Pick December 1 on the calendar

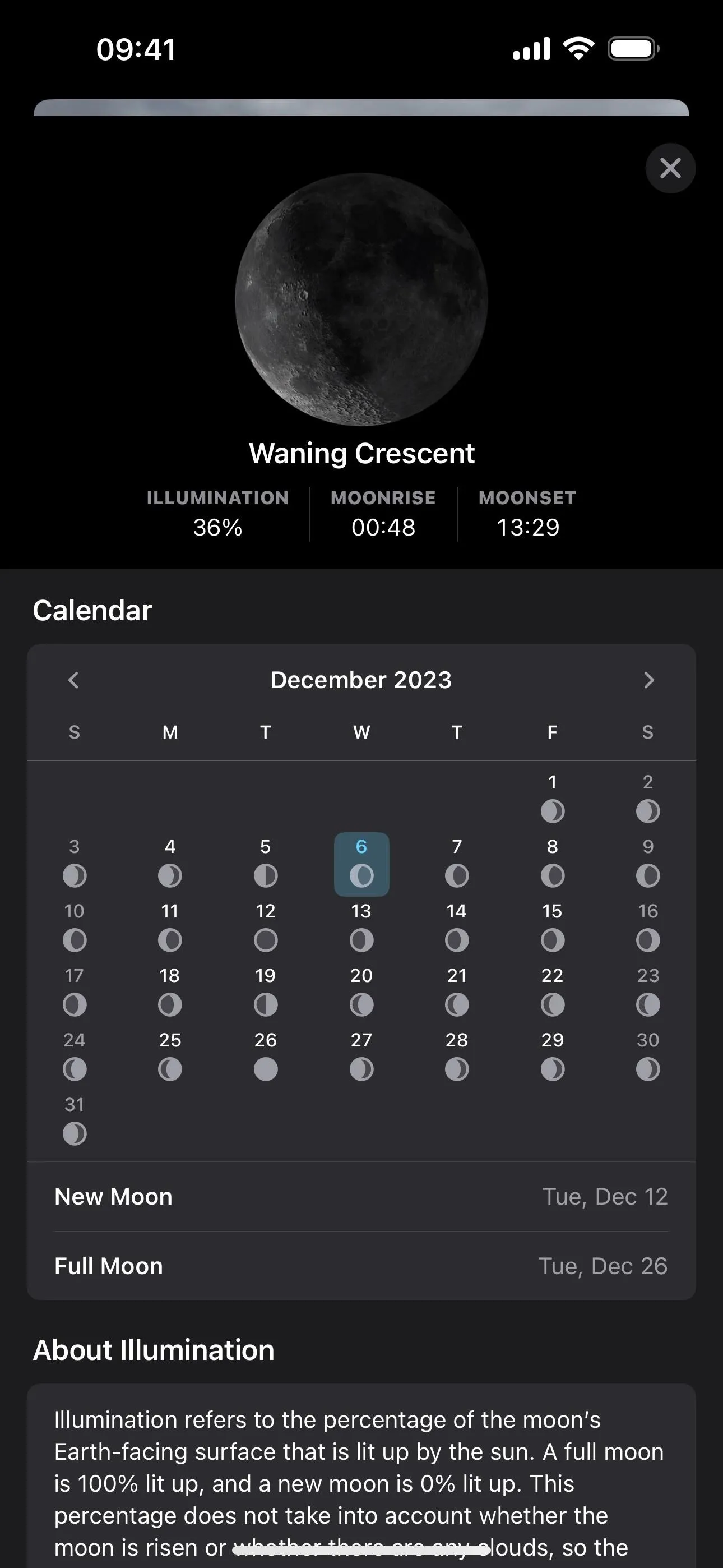[x=552, y=799]
